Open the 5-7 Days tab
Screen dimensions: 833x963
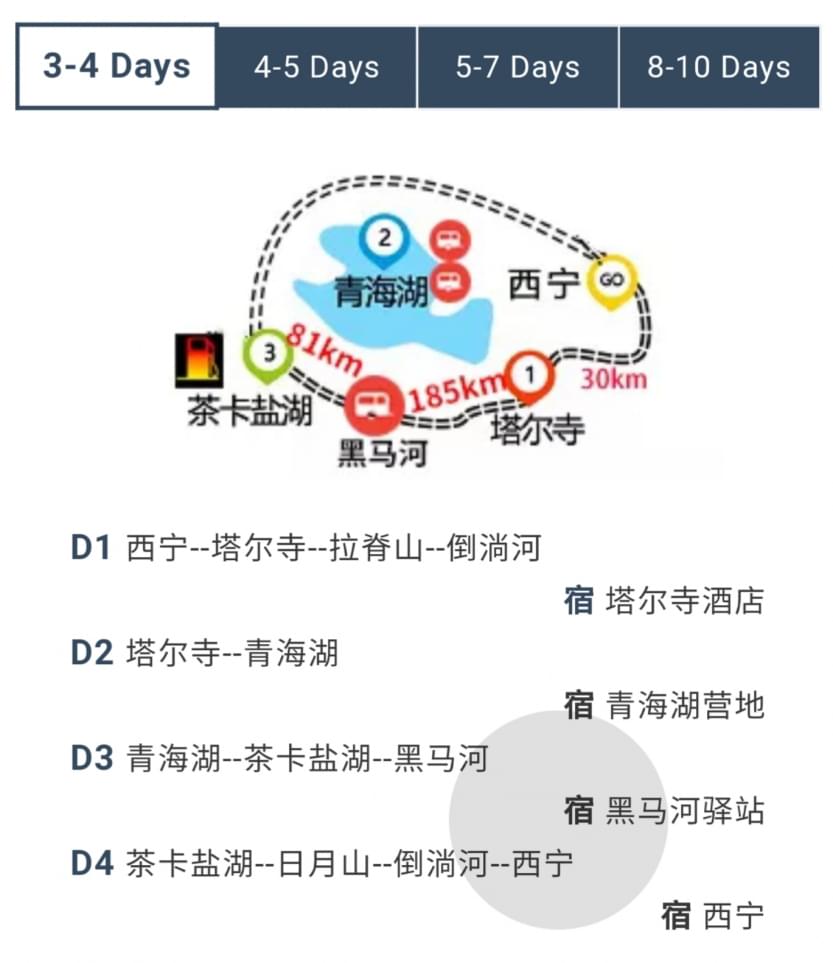click(517, 67)
